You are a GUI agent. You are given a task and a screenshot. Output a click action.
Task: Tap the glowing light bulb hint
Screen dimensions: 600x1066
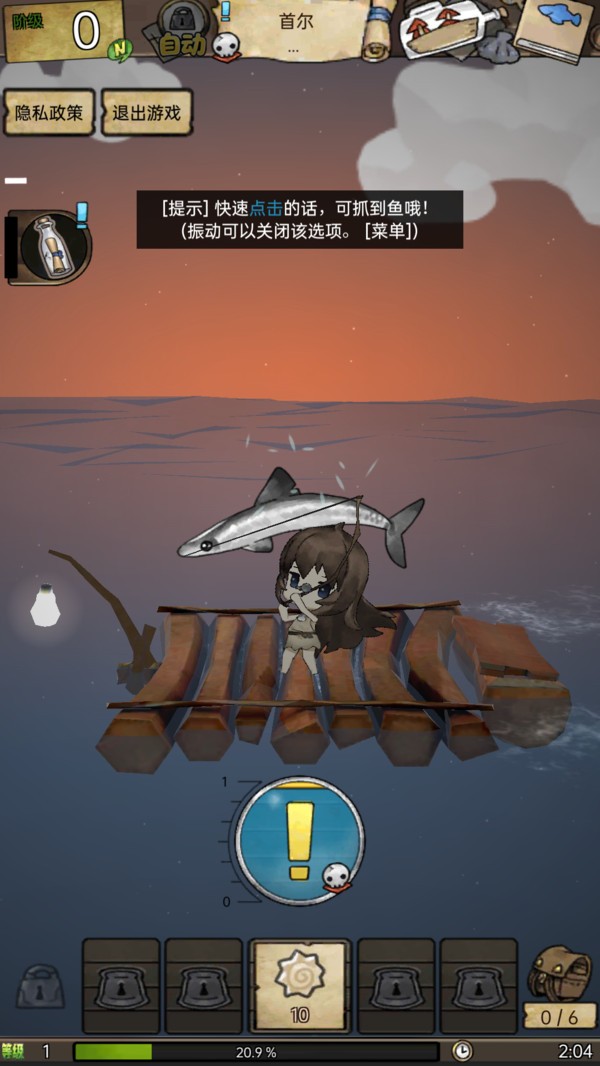[x=46, y=605]
